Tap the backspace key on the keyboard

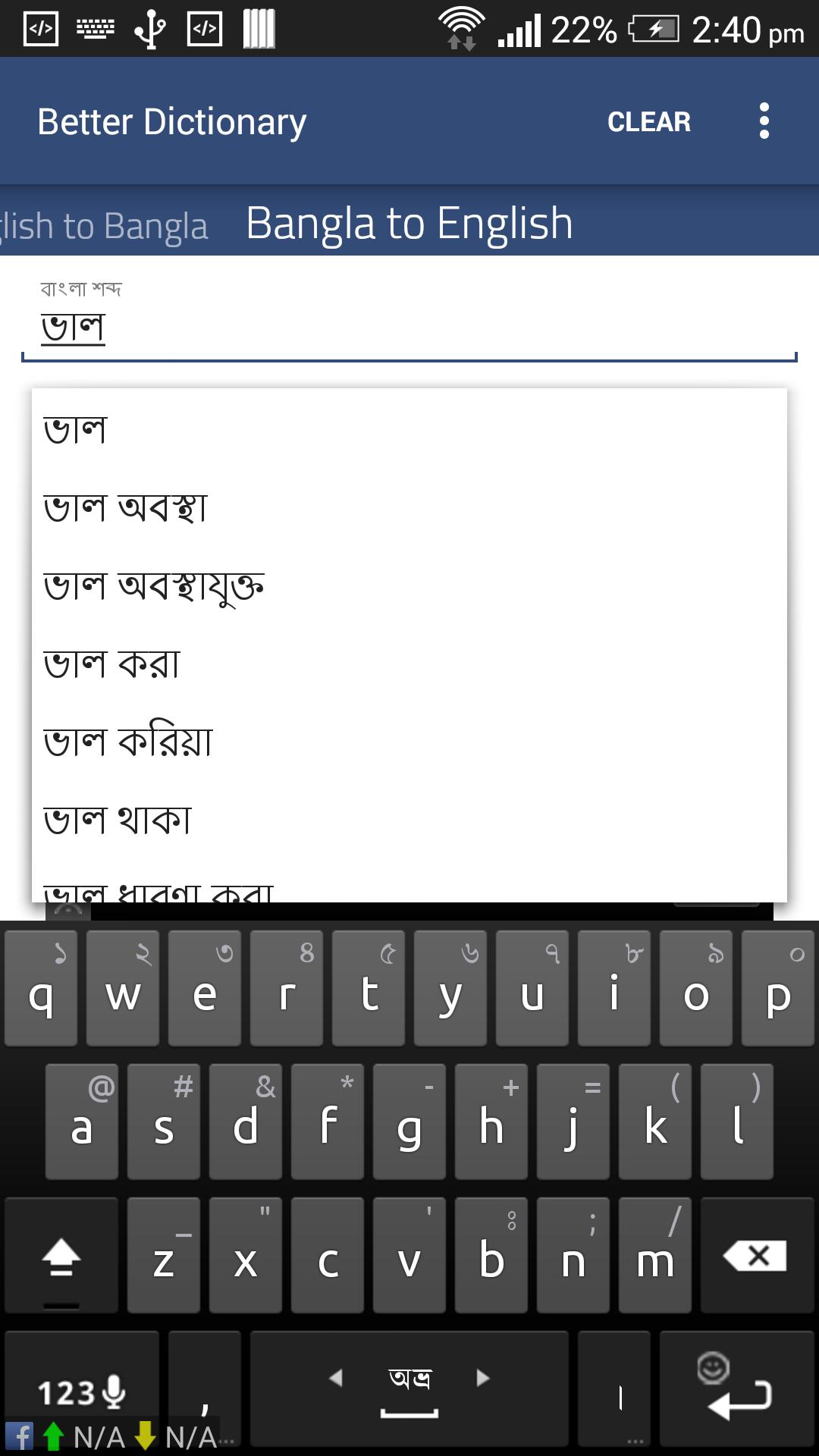point(756,1256)
